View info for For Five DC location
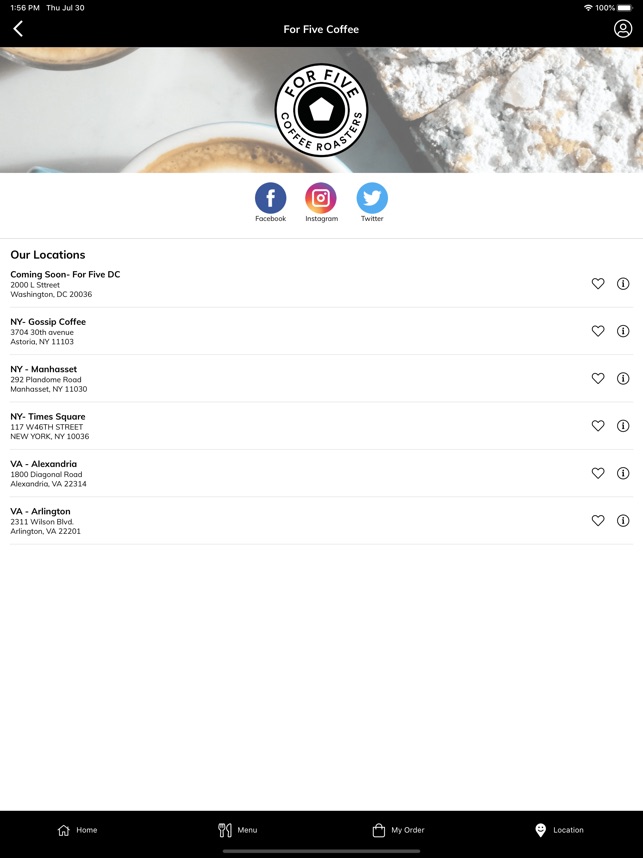This screenshot has height=858, width=643. pyautogui.click(x=623, y=284)
